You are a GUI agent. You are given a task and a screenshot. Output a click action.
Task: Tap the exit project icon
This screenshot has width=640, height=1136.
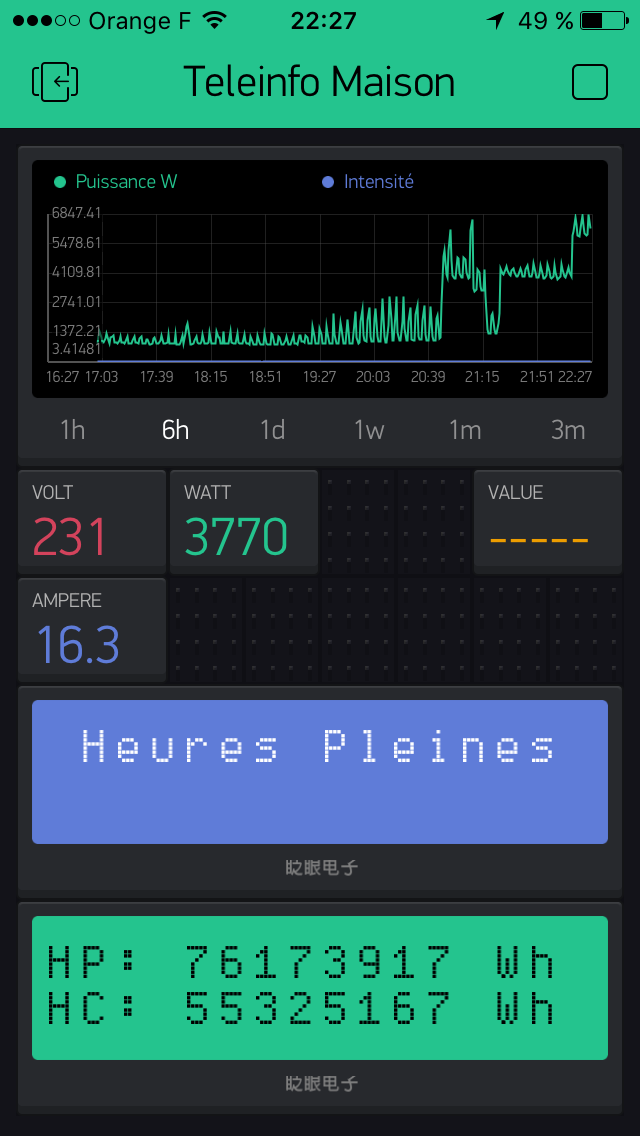click(x=56, y=82)
